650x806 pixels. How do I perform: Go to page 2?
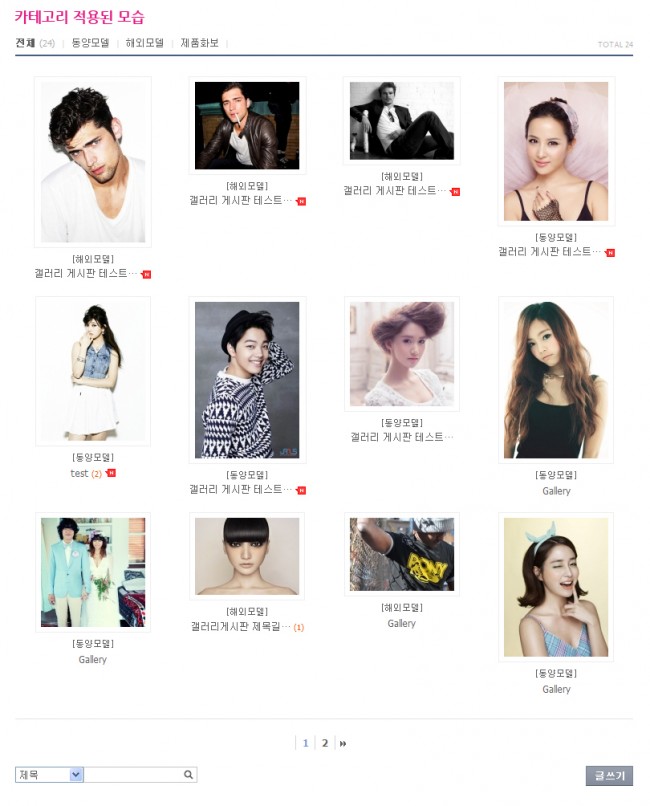[325, 743]
